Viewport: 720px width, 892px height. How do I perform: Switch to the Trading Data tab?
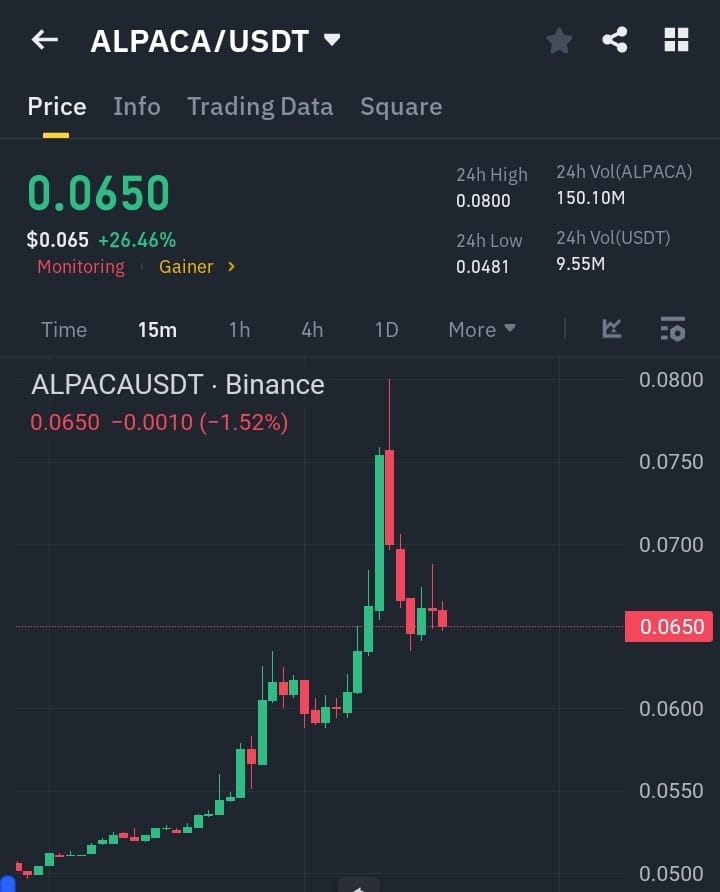pos(260,106)
